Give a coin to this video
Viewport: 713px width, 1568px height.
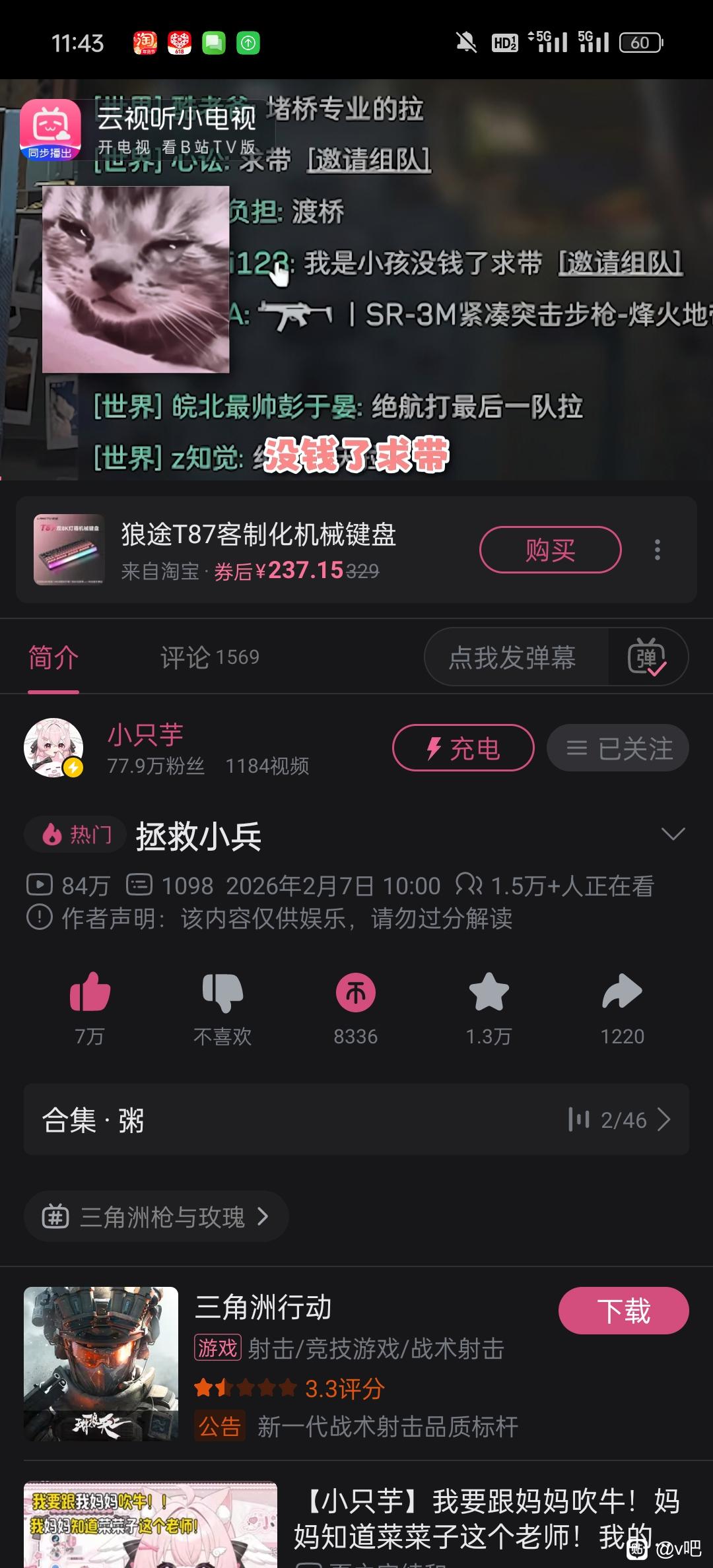tap(356, 993)
